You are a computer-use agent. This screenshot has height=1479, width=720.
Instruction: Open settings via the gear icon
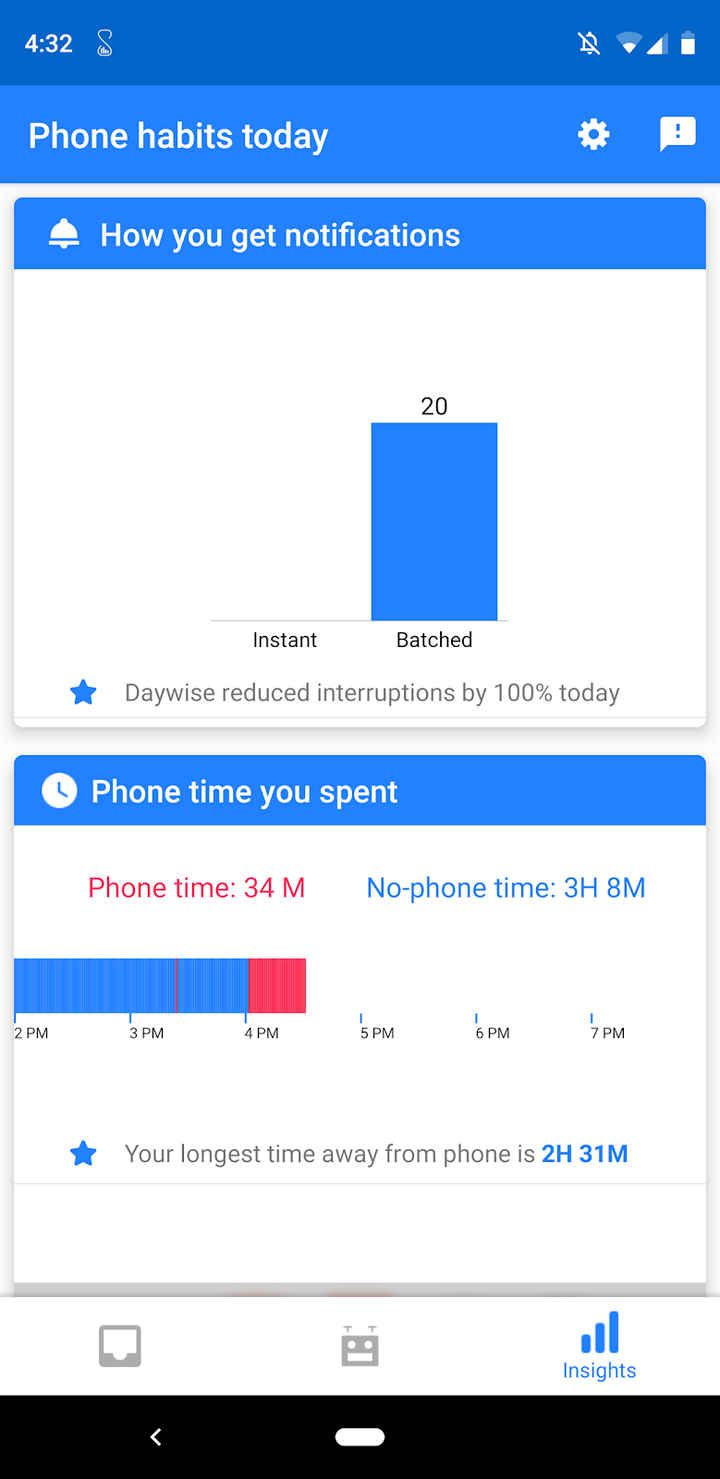[594, 135]
